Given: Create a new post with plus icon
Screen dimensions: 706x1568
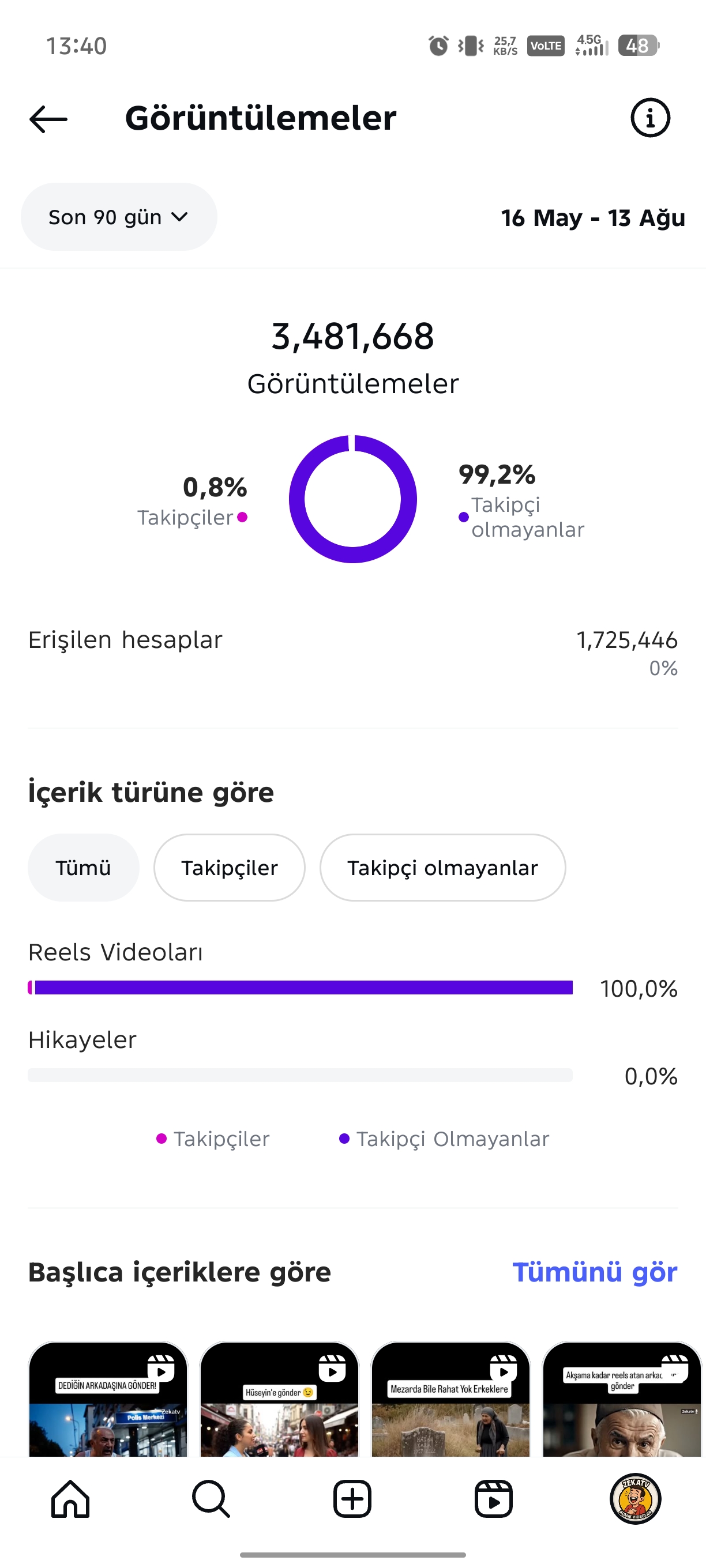Looking at the screenshot, I should (352, 1499).
